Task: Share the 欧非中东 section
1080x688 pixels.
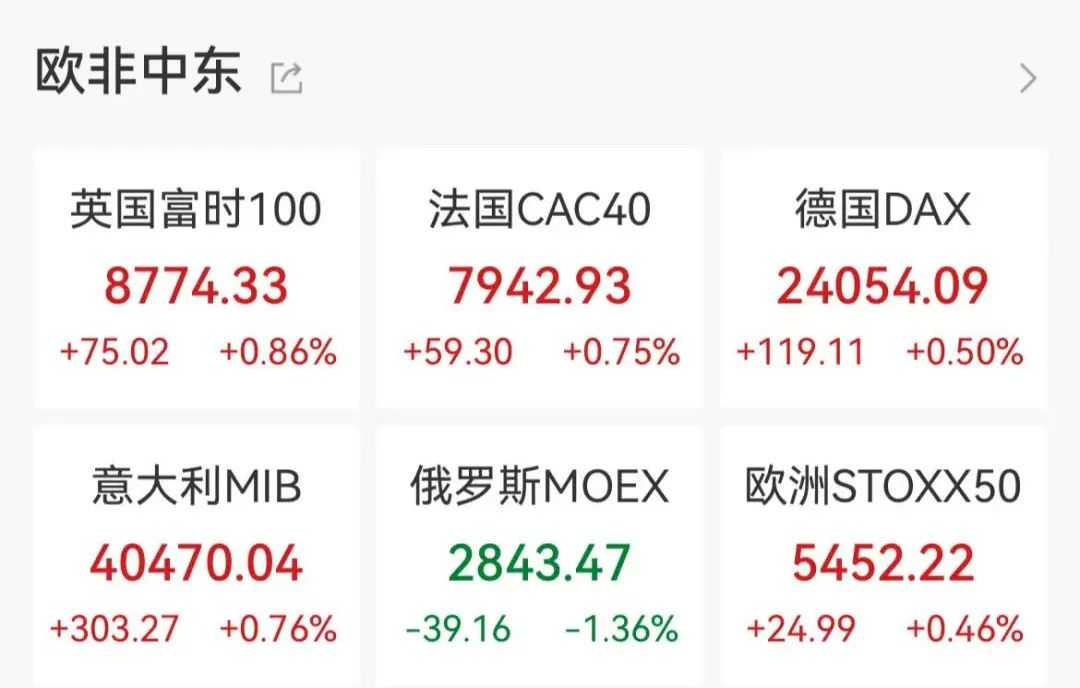Action: click(x=287, y=78)
